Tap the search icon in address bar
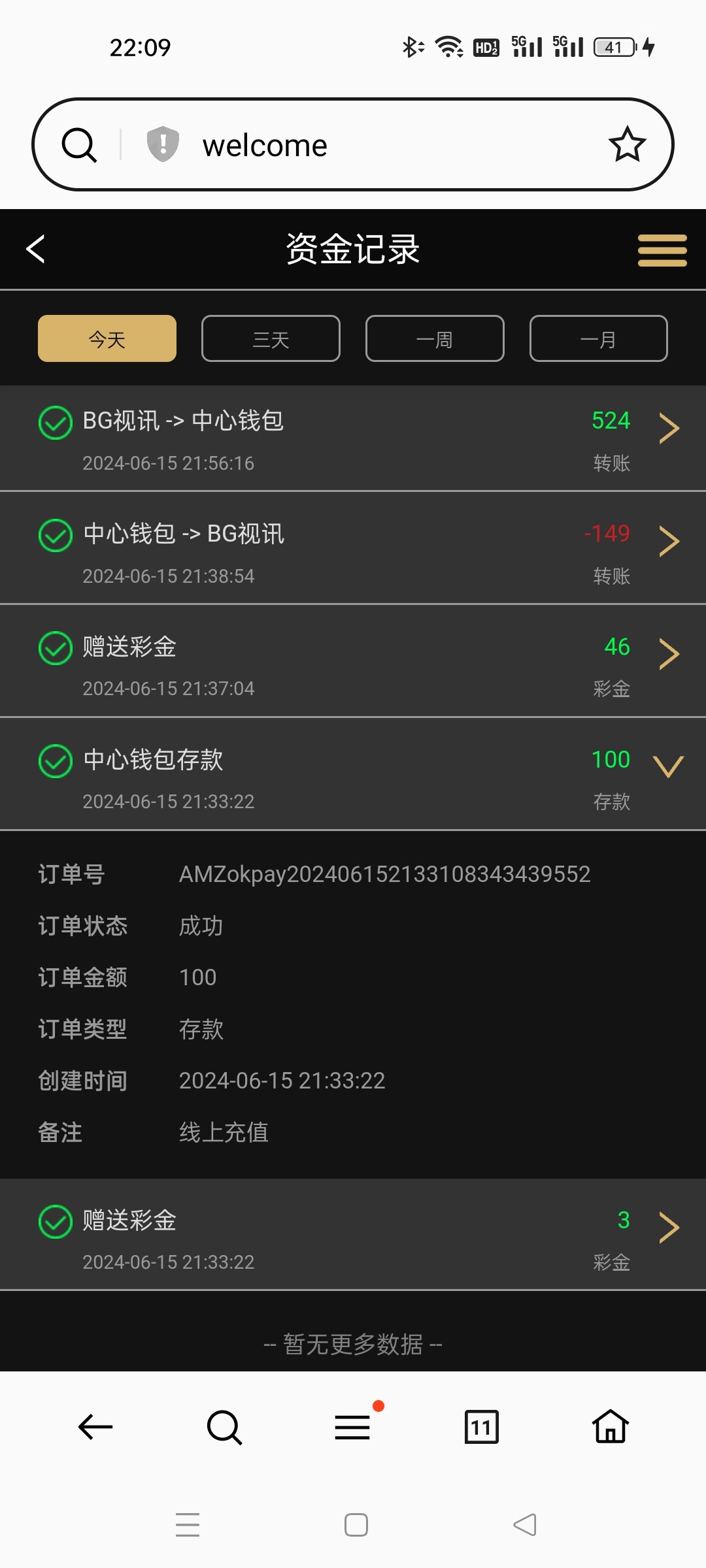This screenshot has width=706, height=1568. 79,144
